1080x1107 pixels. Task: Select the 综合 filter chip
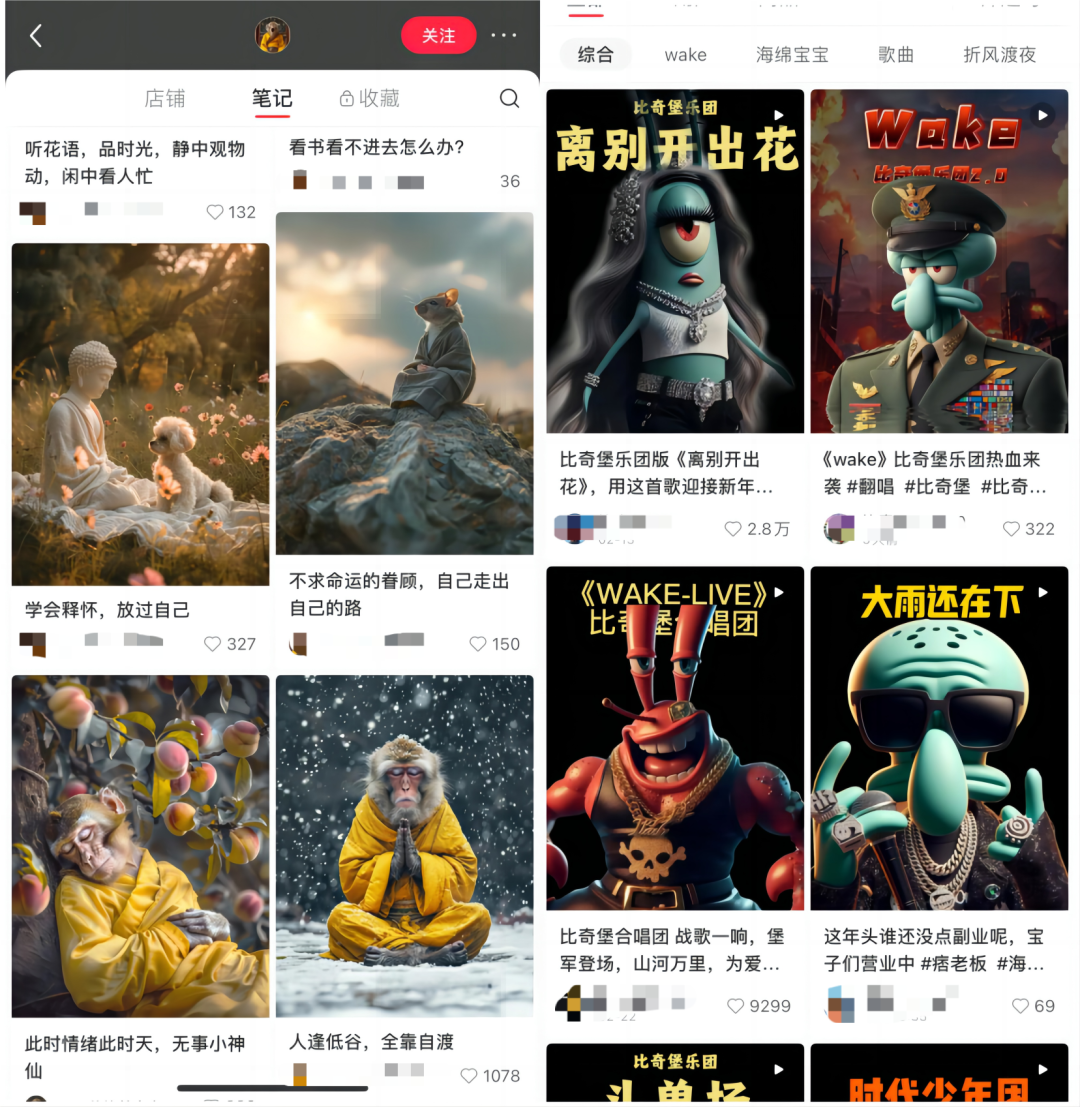pyautogui.click(x=595, y=55)
